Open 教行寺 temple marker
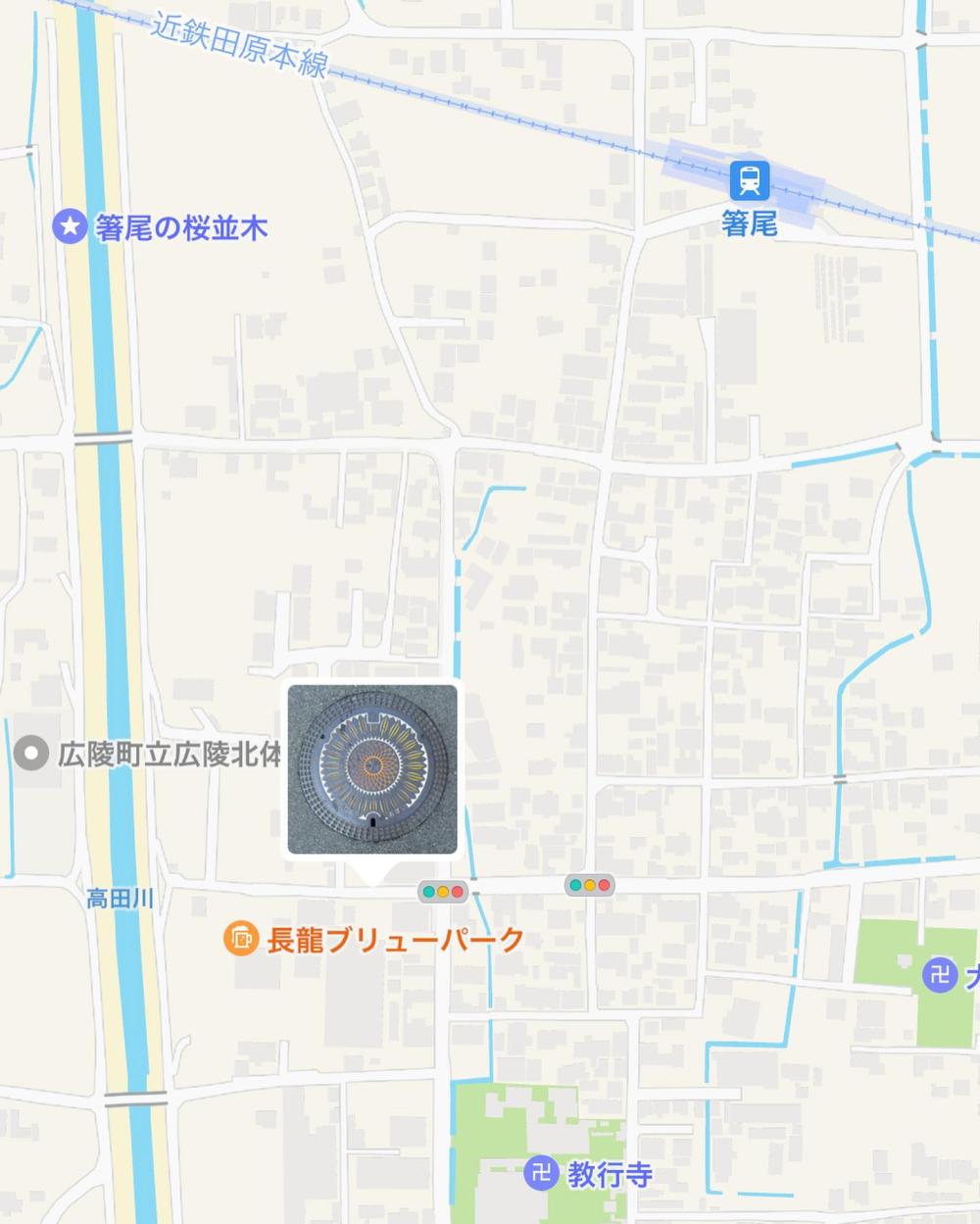This screenshot has width=980, height=1224. coord(538,1172)
